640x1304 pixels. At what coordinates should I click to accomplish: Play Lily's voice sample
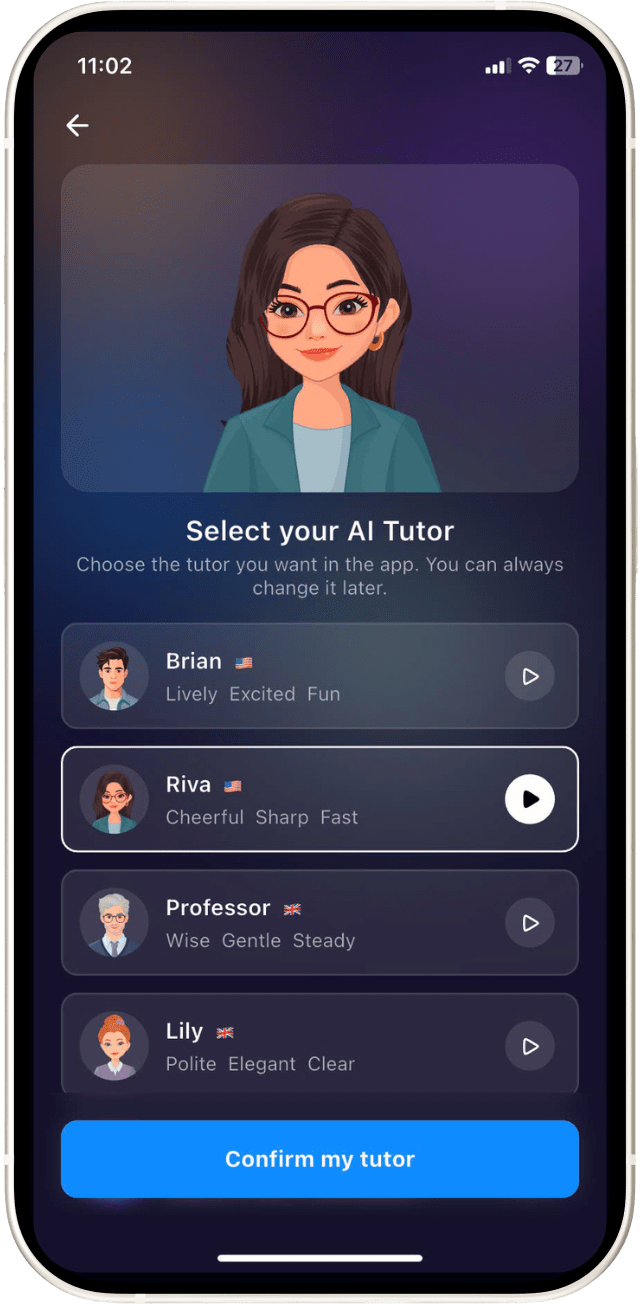530,1046
